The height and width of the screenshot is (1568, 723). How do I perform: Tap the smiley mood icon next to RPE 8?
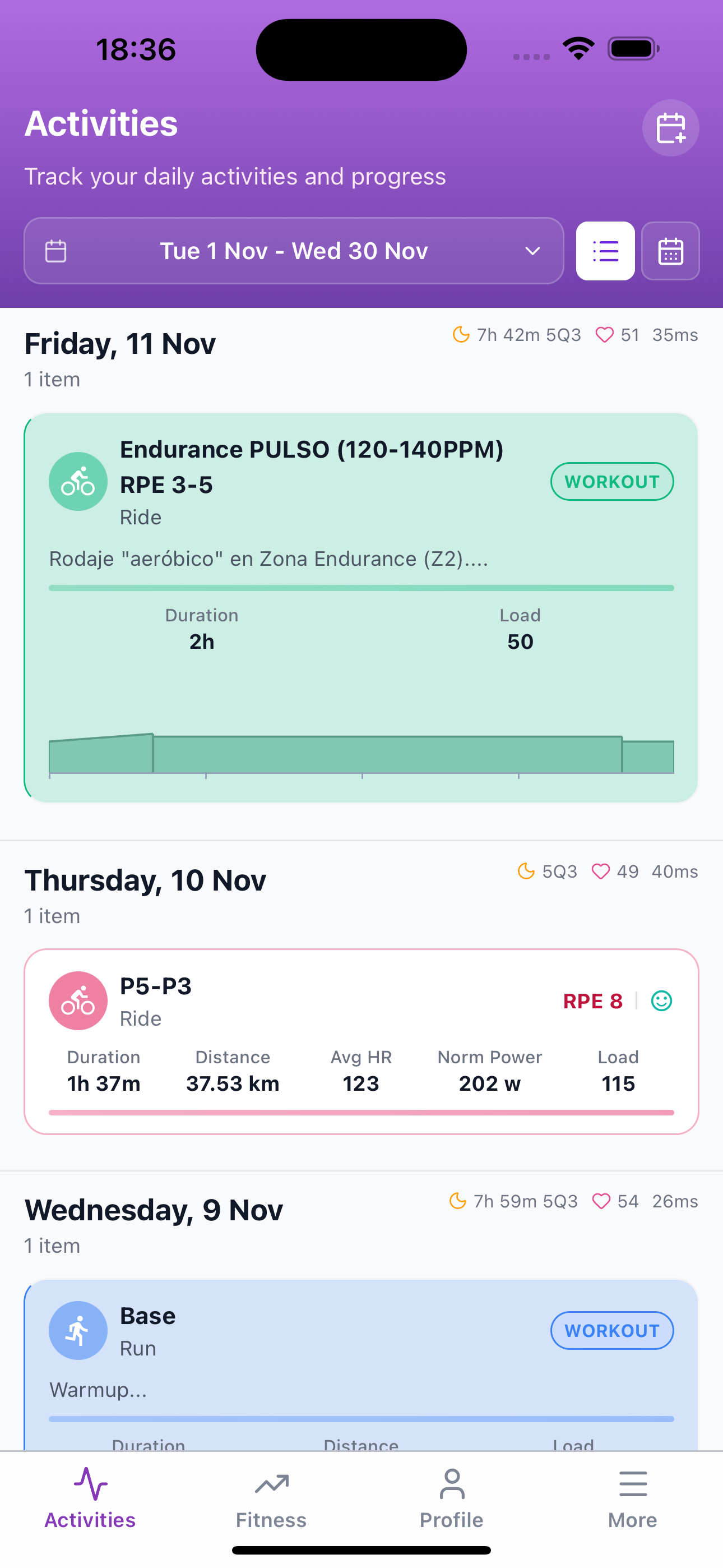pos(661,1000)
